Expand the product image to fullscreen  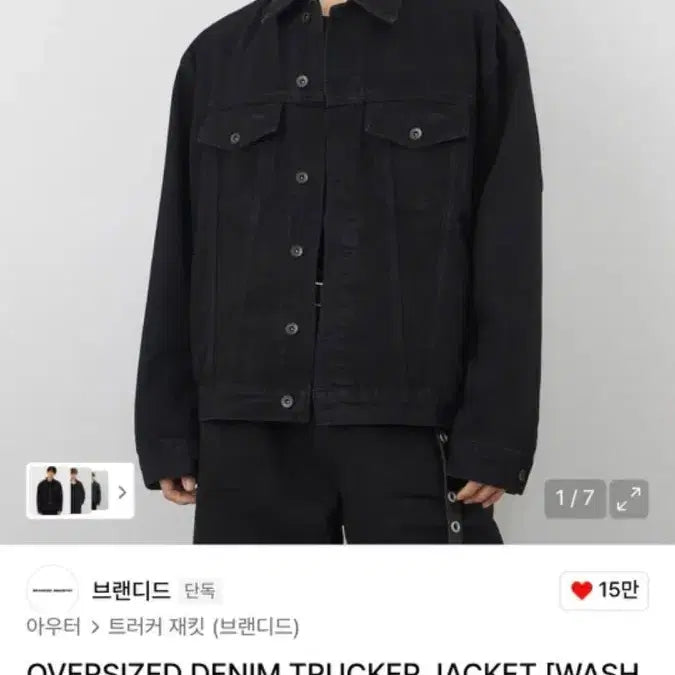tap(630, 498)
